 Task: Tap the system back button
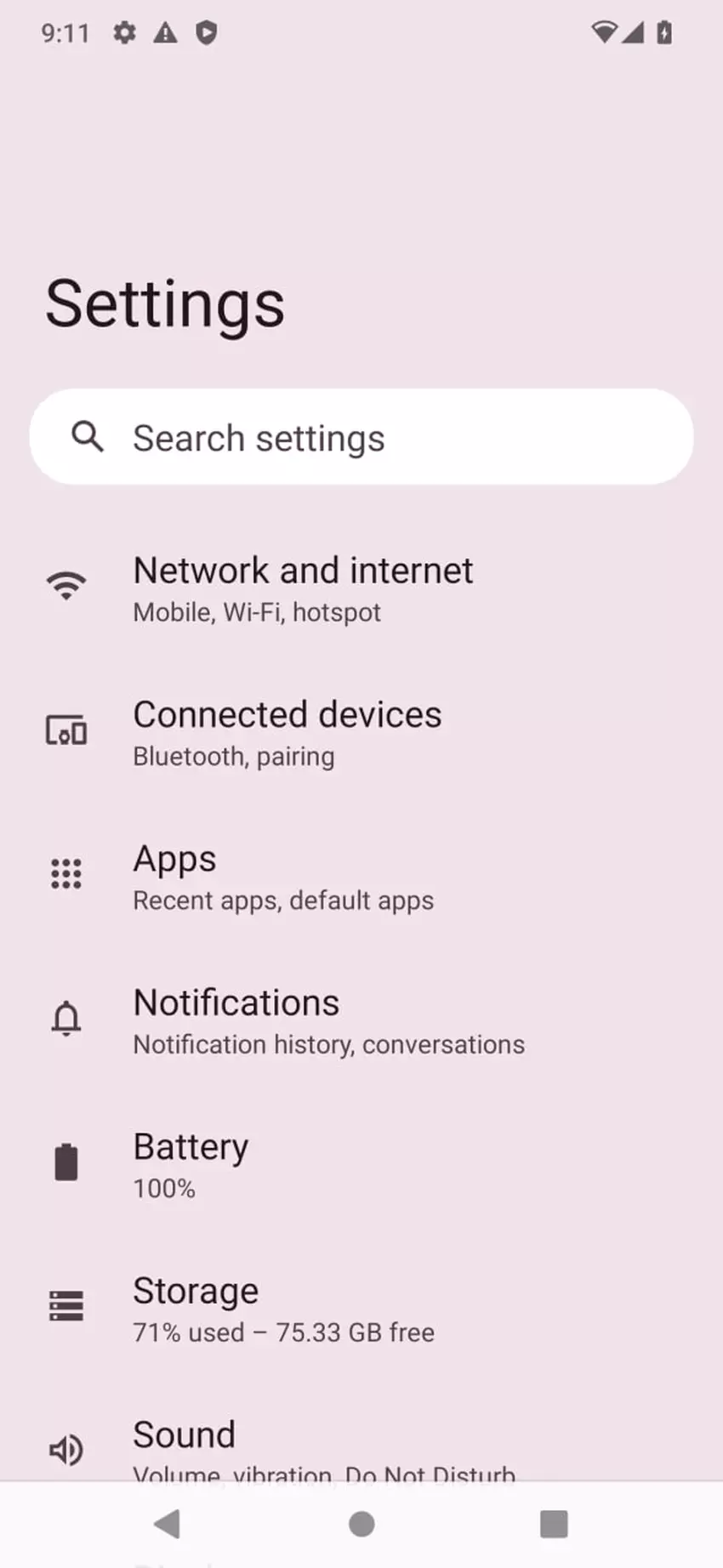[168, 1525]
